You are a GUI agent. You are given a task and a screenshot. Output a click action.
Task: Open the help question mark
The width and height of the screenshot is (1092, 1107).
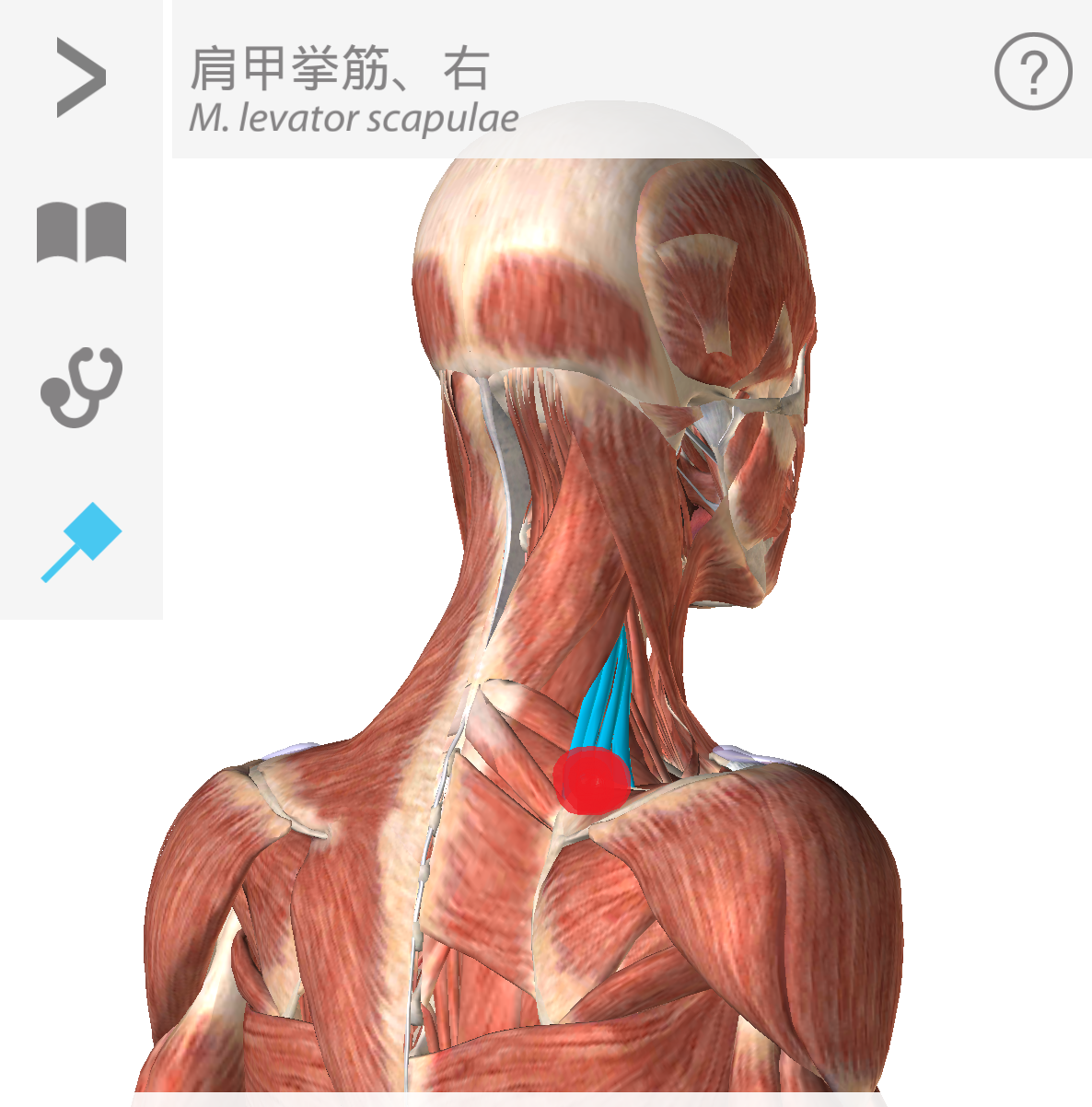pyautogui.click(x=1033, y=71)
